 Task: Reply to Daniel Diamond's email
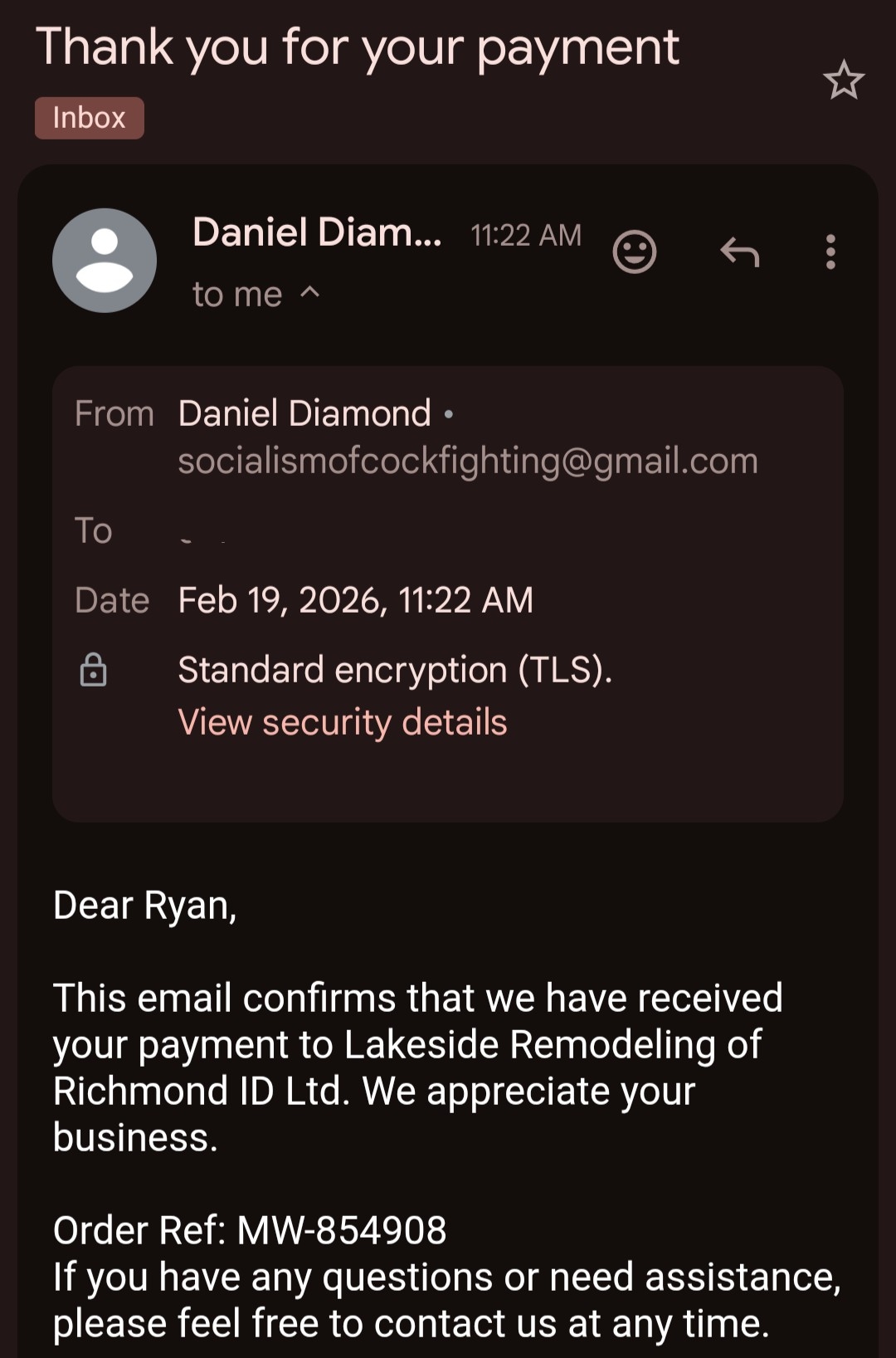coord(740,252)
